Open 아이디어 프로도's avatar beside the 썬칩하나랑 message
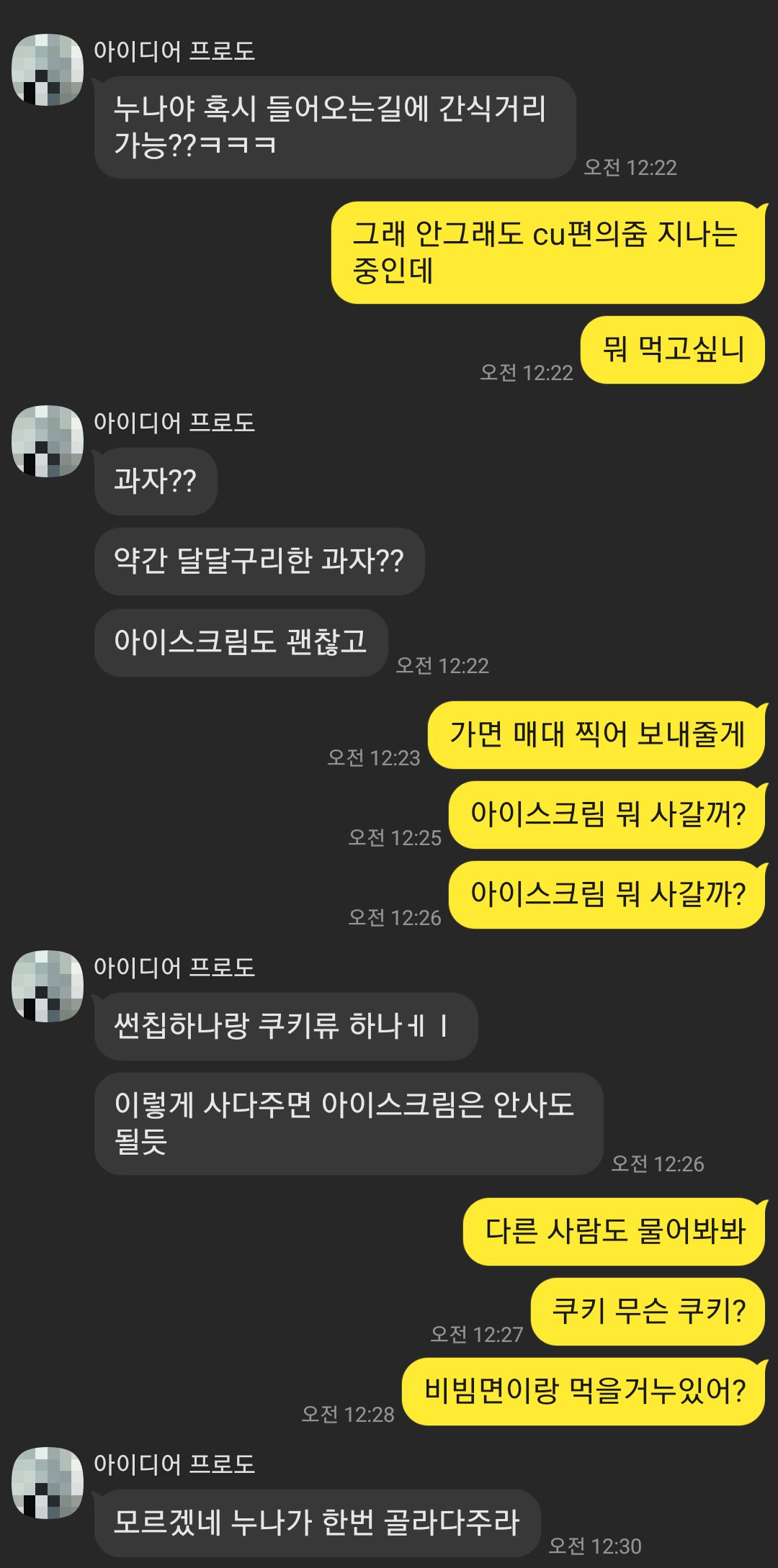This screenshot has width=778, height=1568. [48, 986]
